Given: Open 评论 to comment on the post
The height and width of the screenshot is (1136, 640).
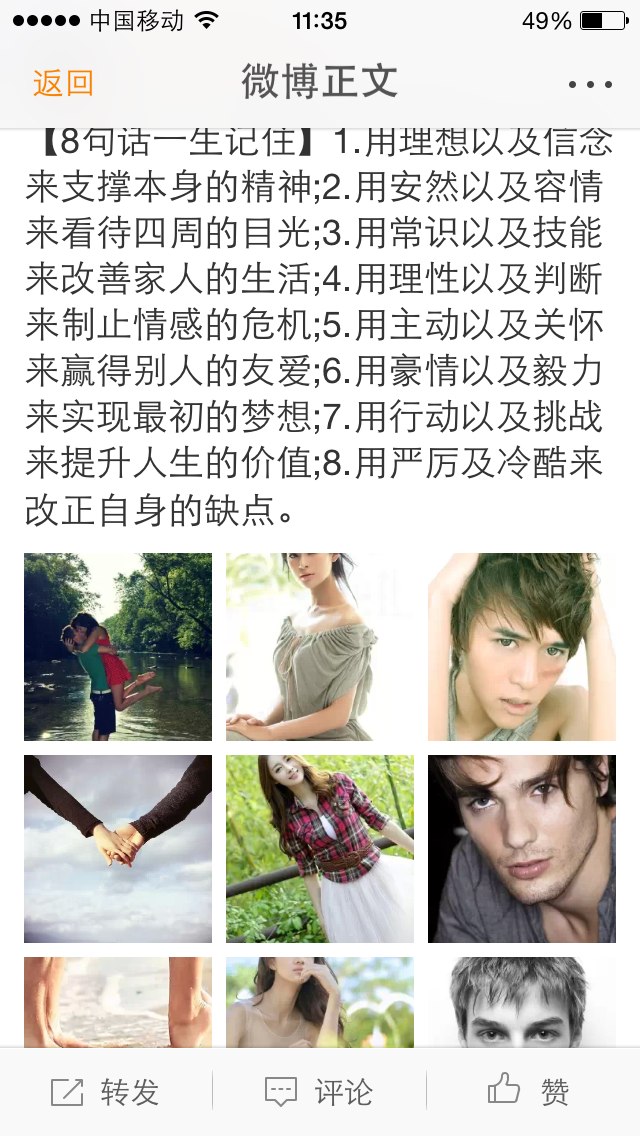Looking at the screenshot, I should pos(319,1092).
